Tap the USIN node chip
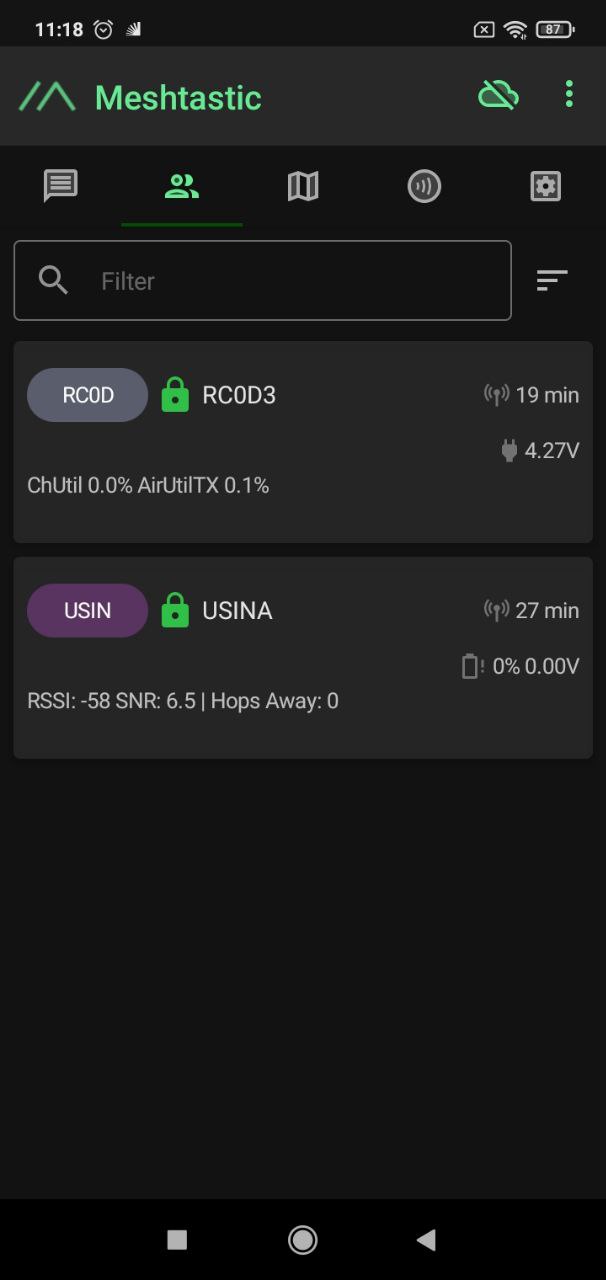Viewport: 606px width, 1280px height. point(88,610)
